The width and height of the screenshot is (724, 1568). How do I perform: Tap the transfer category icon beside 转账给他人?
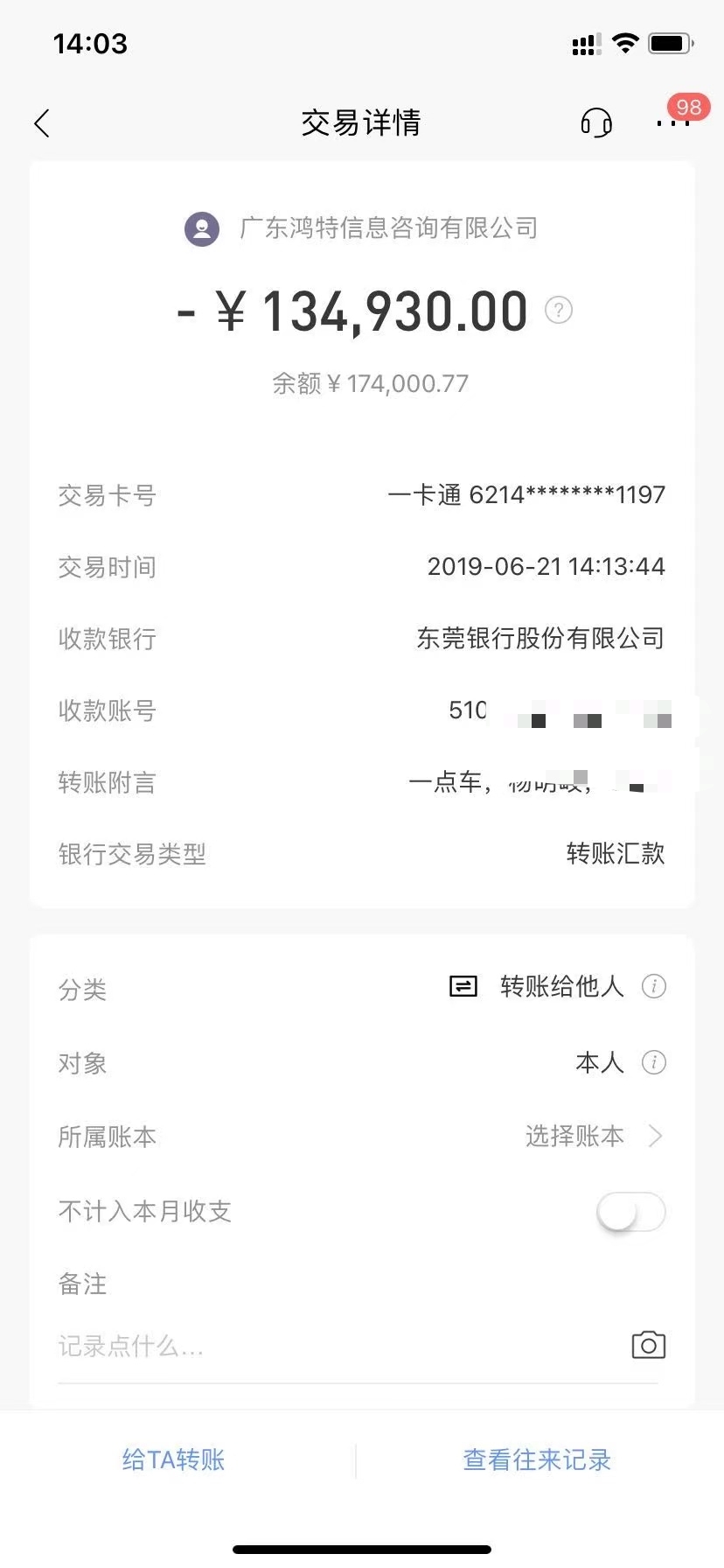pos(463,985)
